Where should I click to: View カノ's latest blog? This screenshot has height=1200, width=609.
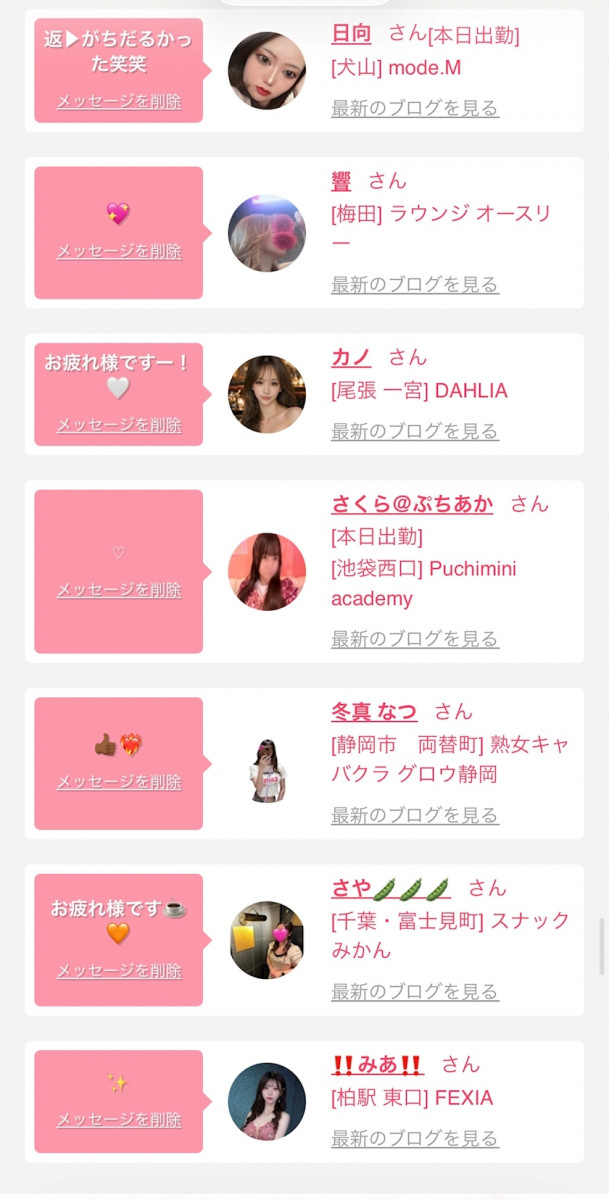coord(415,431)
